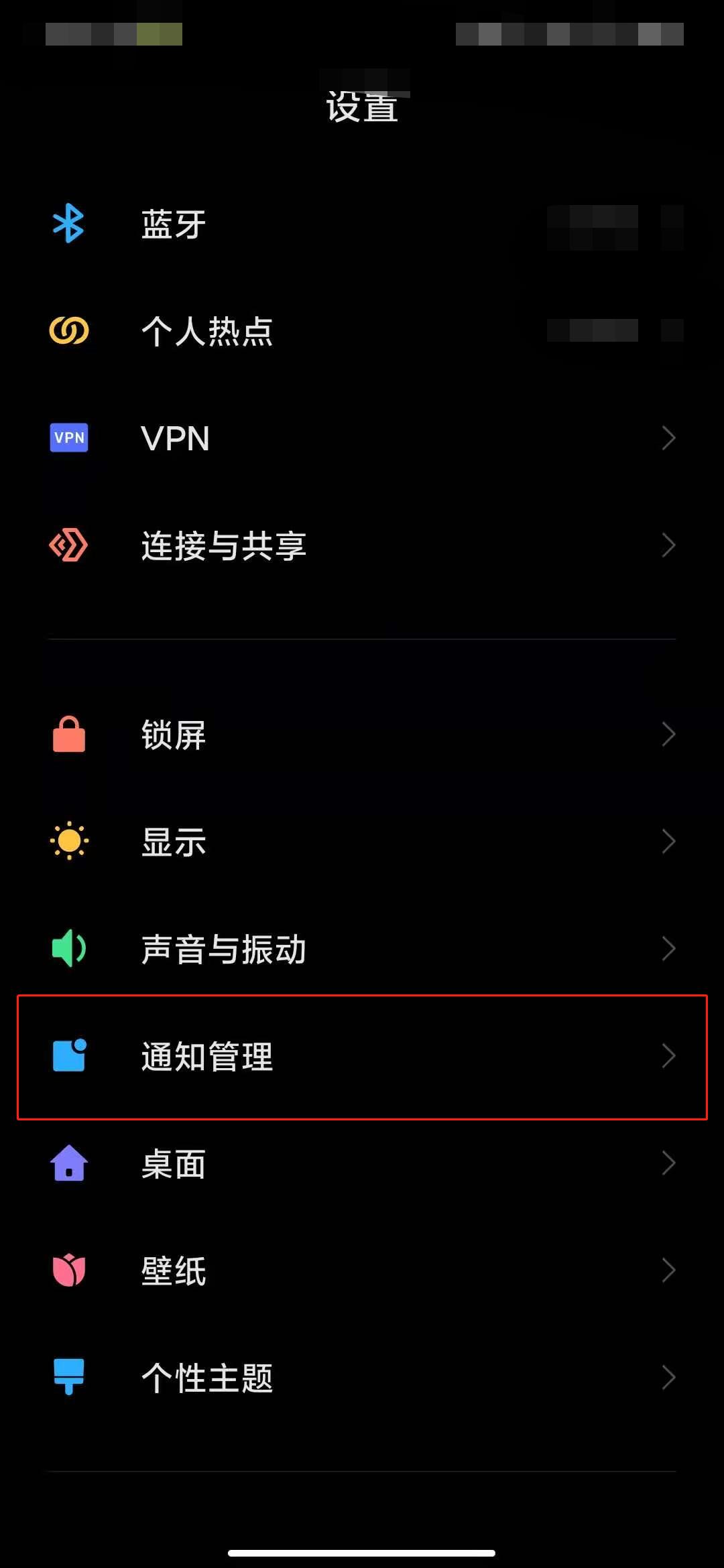Tap the personal hotspot (个人热点) icon
This screenshot has height=1568, width=724.
(68, 330)
